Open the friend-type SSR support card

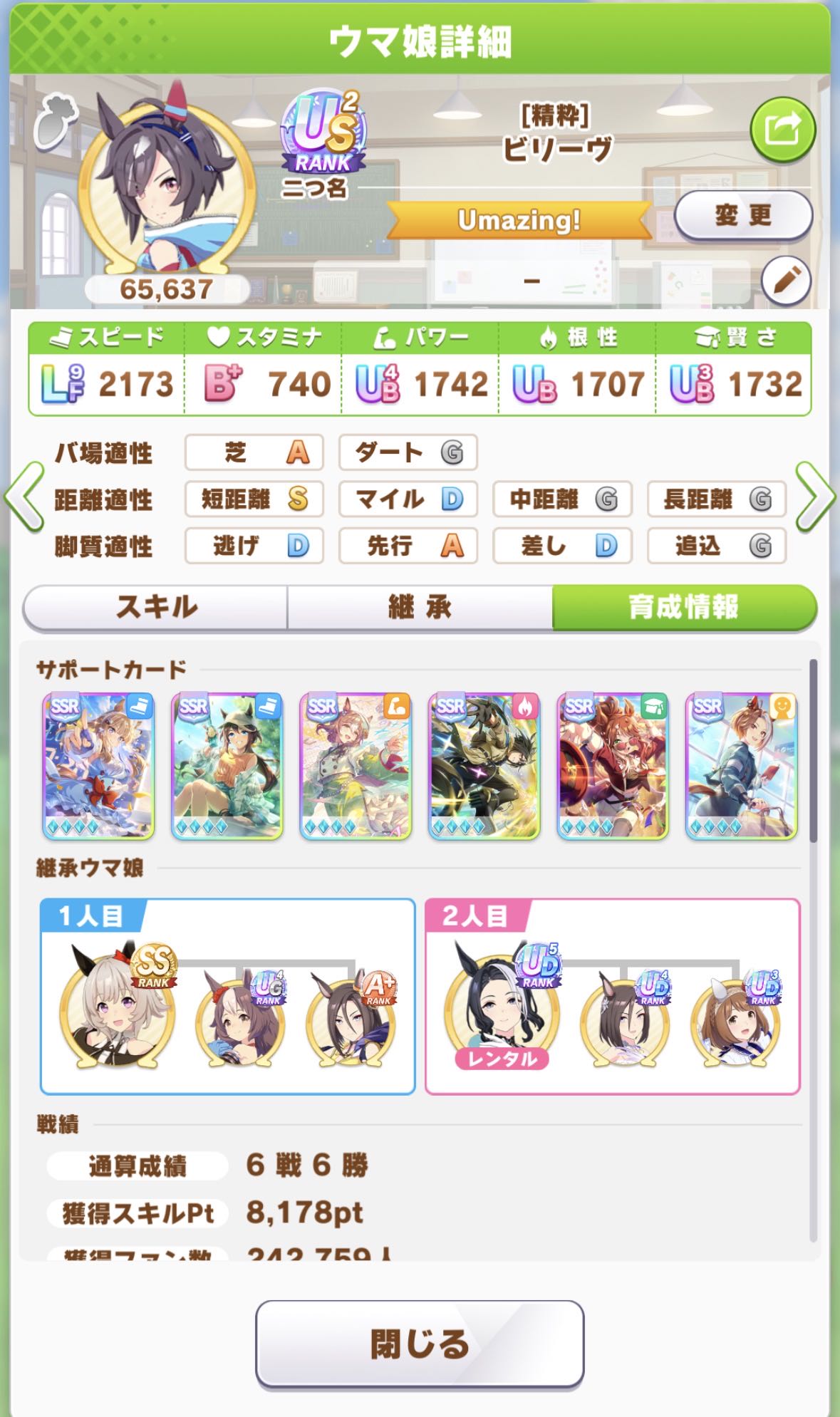point(741,765)
